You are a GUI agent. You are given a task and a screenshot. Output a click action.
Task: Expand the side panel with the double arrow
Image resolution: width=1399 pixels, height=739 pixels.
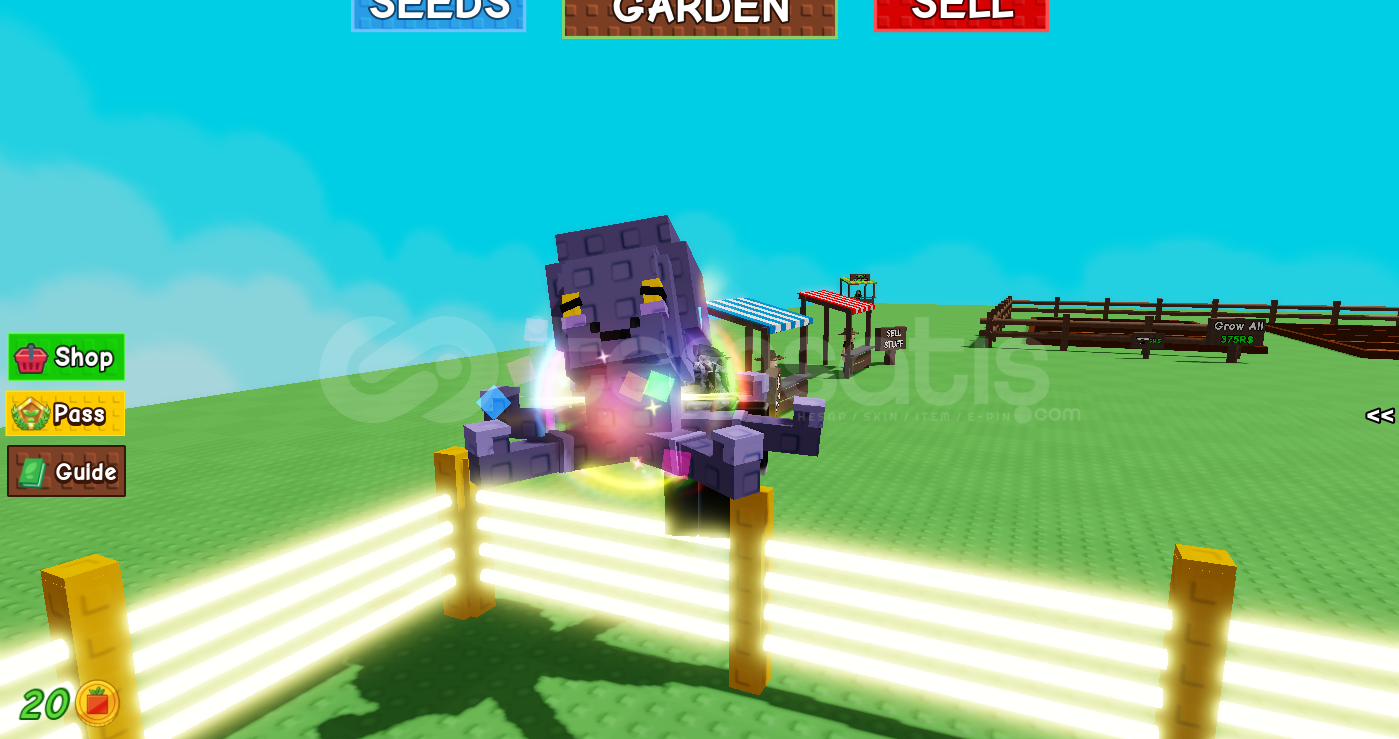pos(1379,416)
